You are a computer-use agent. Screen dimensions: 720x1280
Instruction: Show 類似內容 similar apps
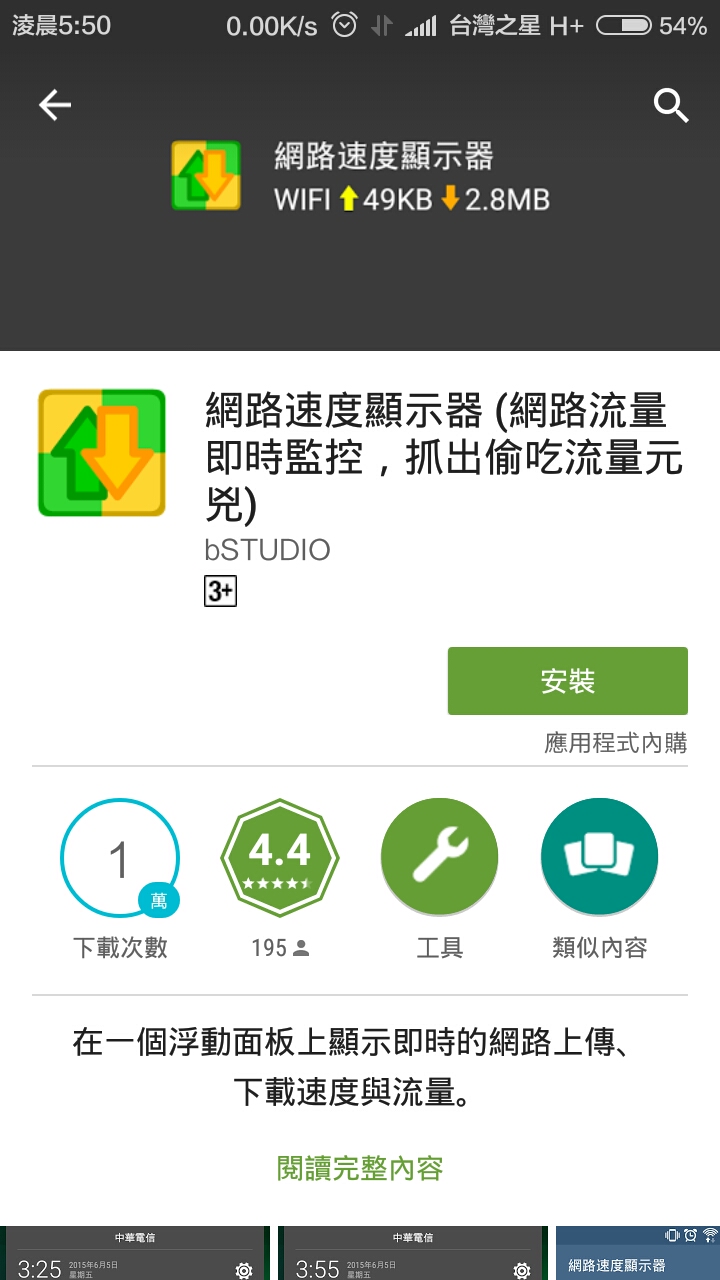(x=600, y=858)
